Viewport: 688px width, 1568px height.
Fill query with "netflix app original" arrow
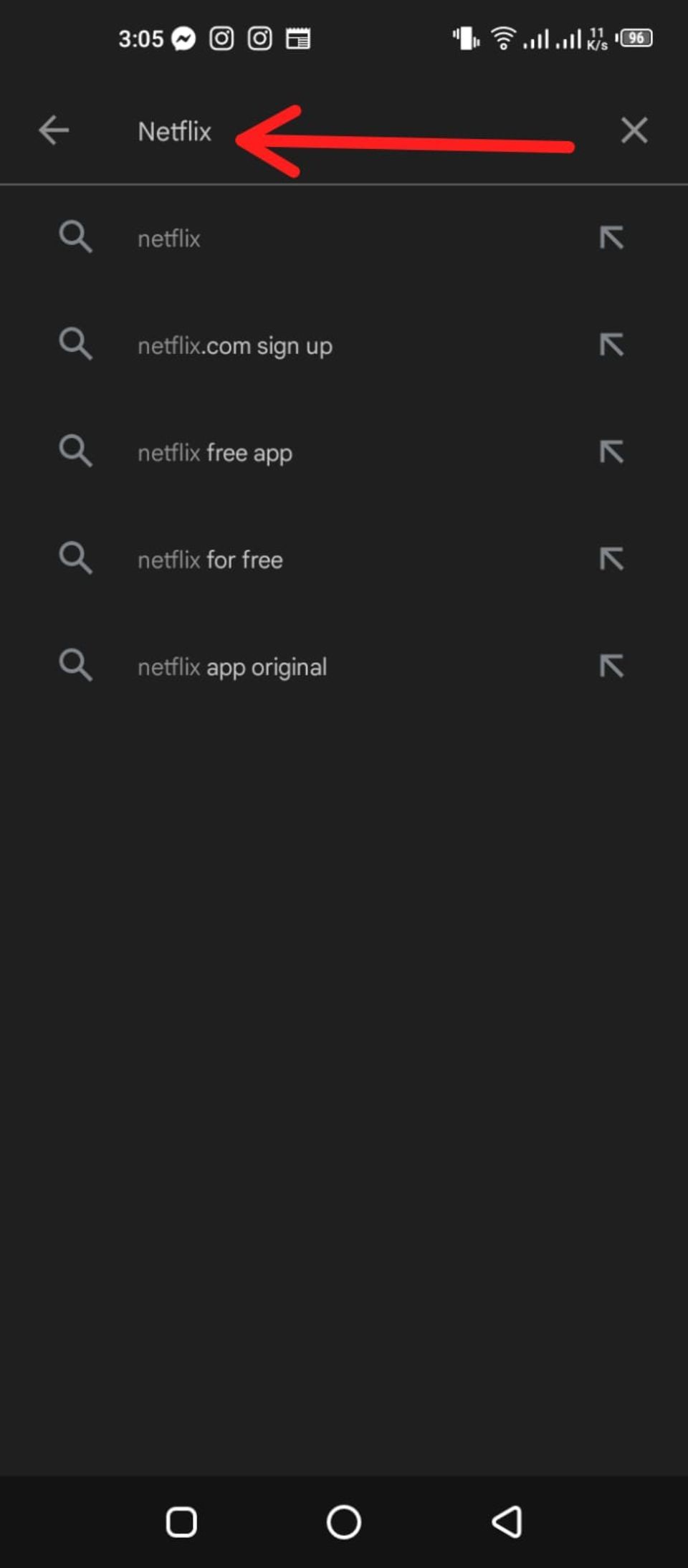tap(611, 666)
